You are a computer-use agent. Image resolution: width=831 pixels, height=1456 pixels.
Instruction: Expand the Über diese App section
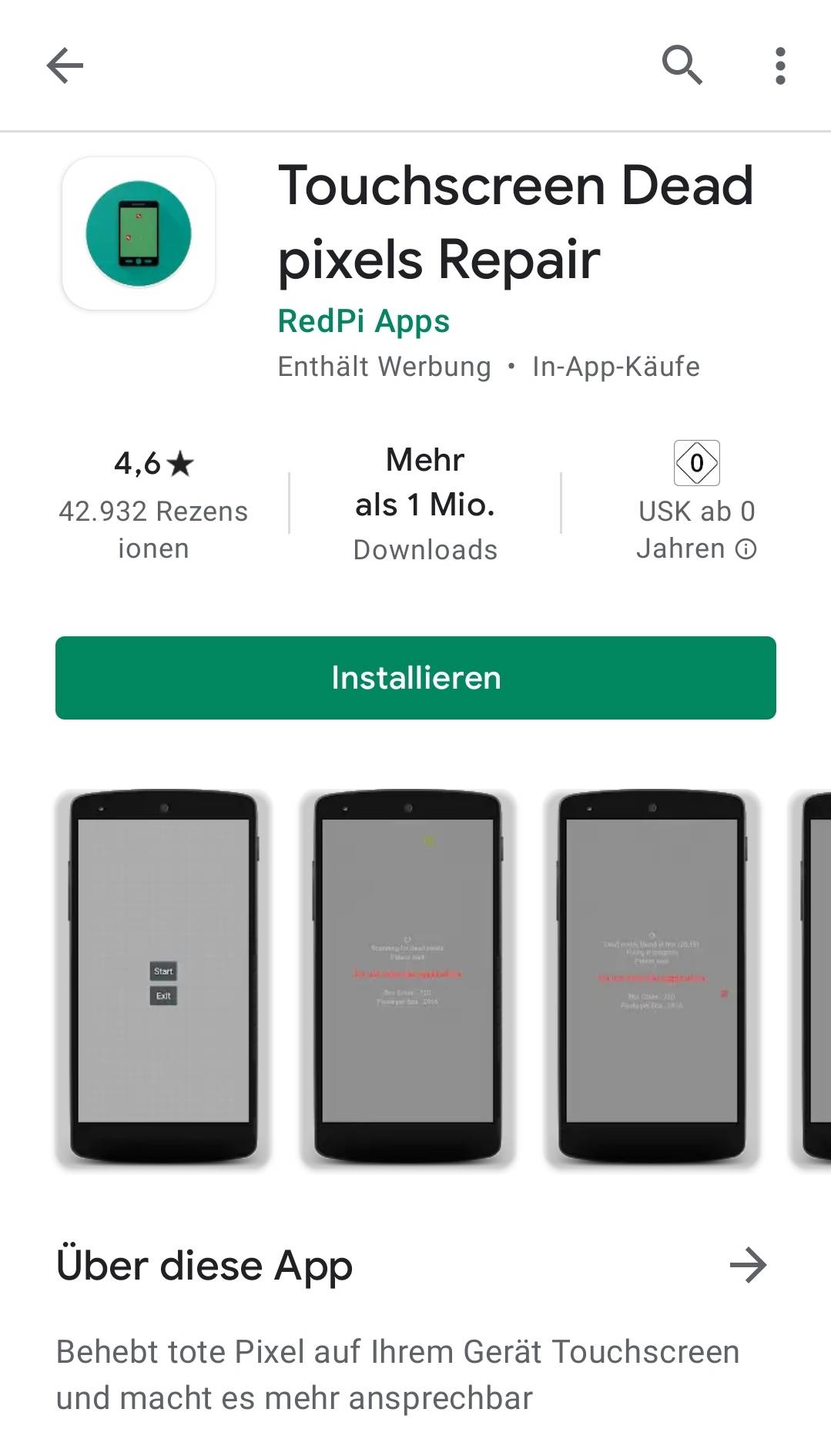(x=748, y=1266)
